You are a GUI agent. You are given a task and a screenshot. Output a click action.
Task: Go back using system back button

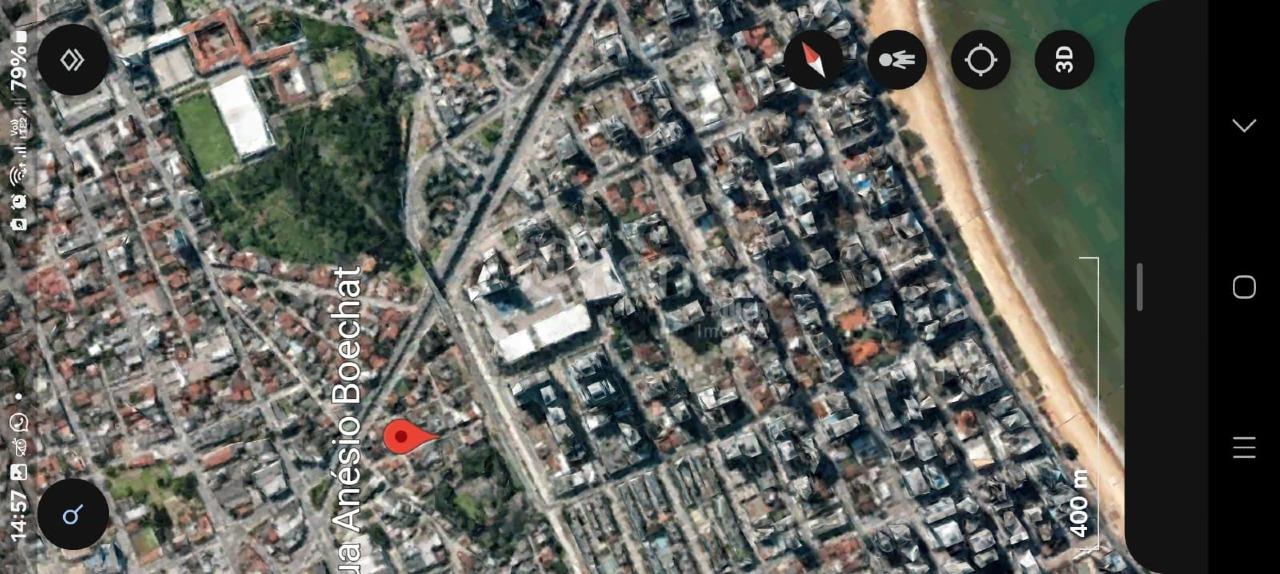tap(1244, 125)
